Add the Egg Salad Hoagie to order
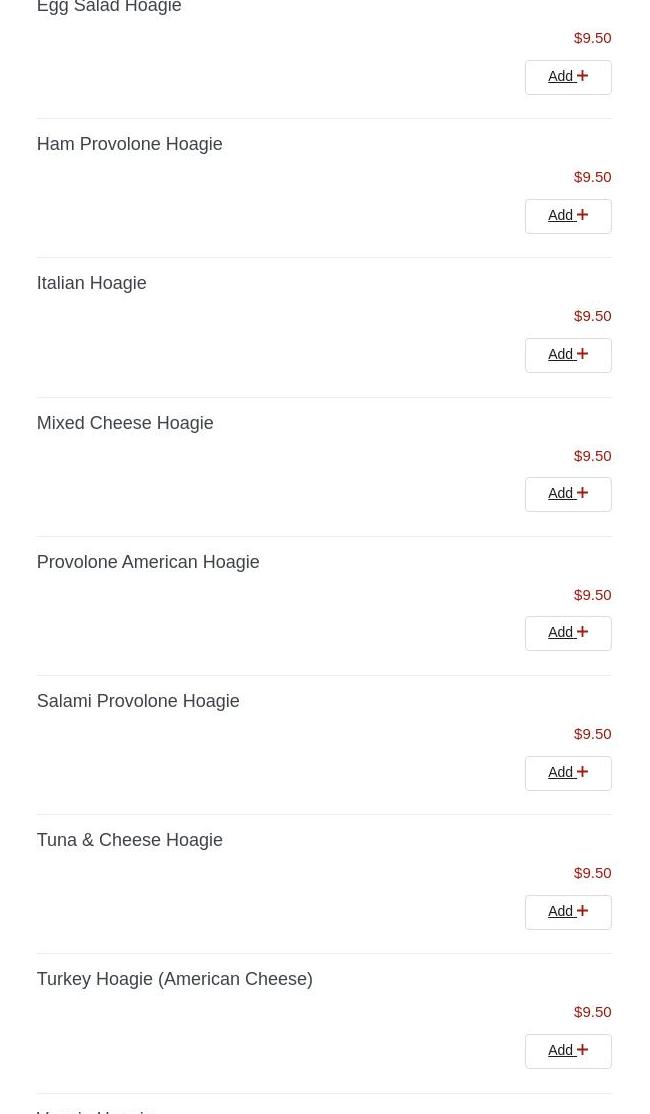 (x=567, y=77)
